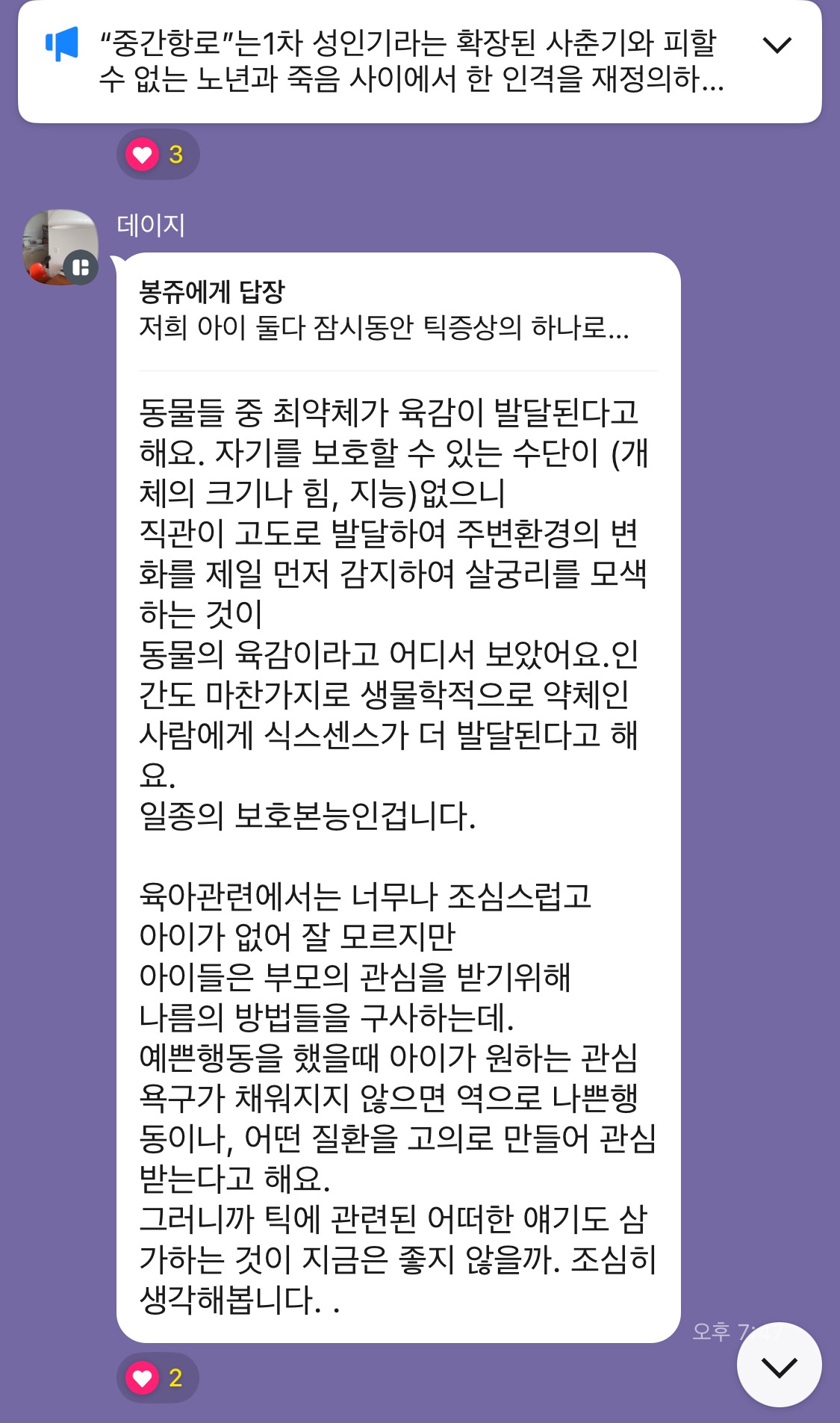Jump to latest messages with down arrow
Screen dimensions: 840x1423
click(x=779, y=1365)
